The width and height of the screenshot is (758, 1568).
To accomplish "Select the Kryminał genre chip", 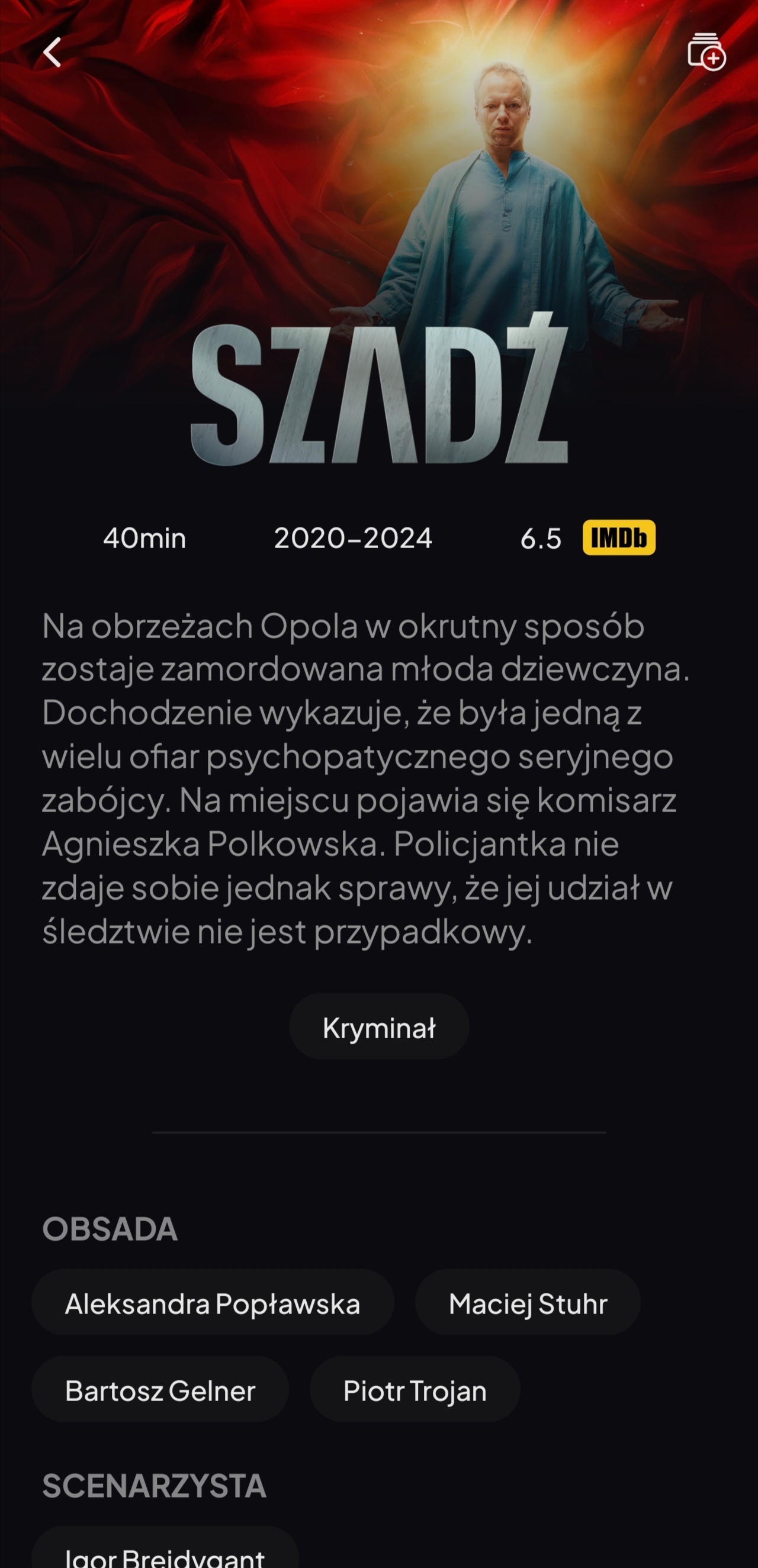I will 378,1028.
